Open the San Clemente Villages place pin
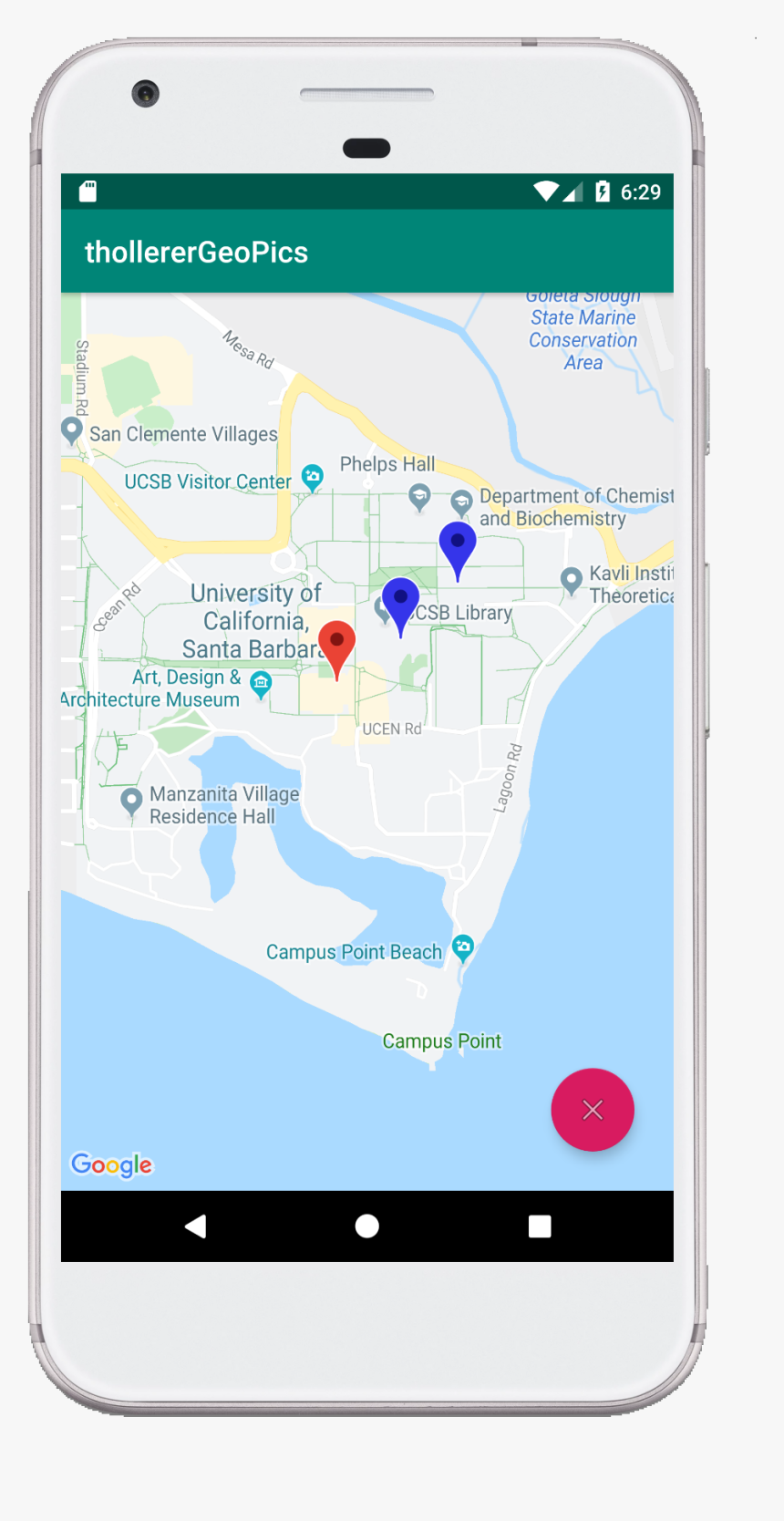The image size is (784, 1521). [x=72, y=429]
